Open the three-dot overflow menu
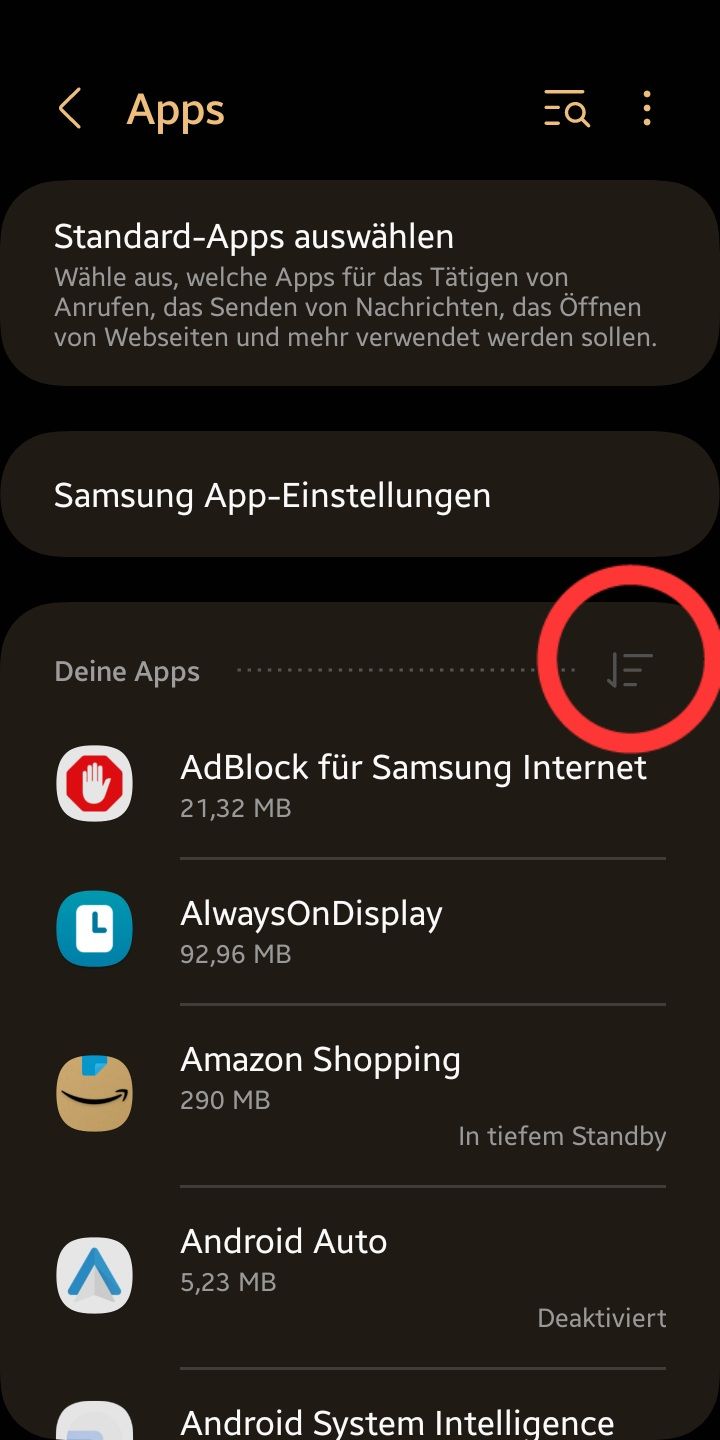Viewport: 720px width, 1440px height. tap(647, 109)
